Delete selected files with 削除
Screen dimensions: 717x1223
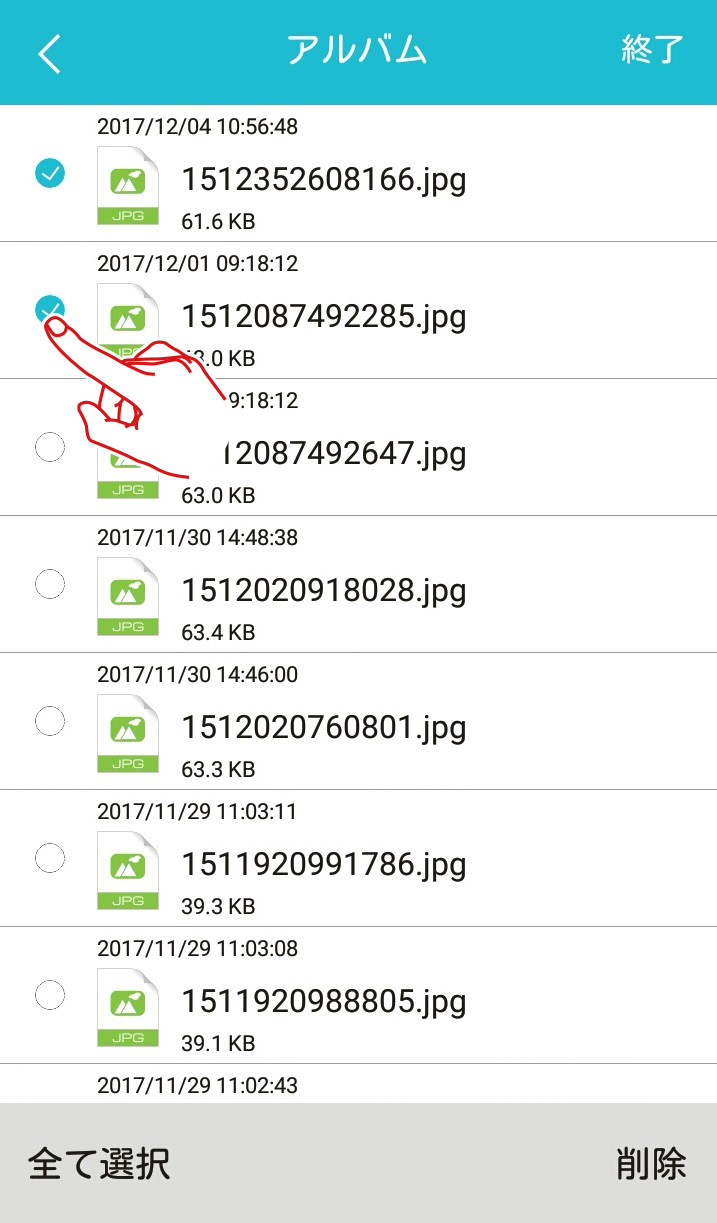(651, 1164)
